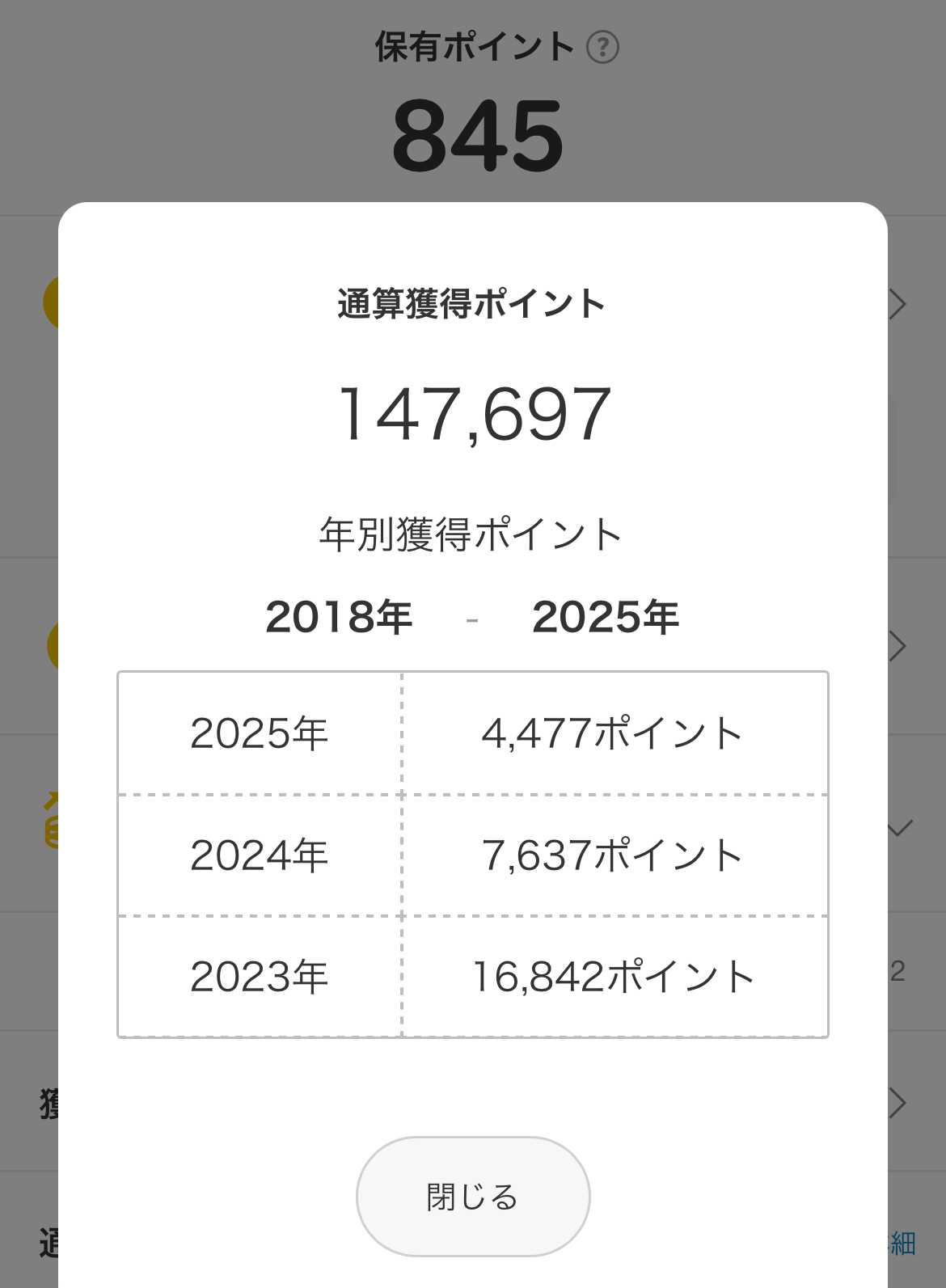The width and height of the screenshot is (946, 1288).
Task: Open the 2018年 start year picker
Action: (x=339, y=617)
